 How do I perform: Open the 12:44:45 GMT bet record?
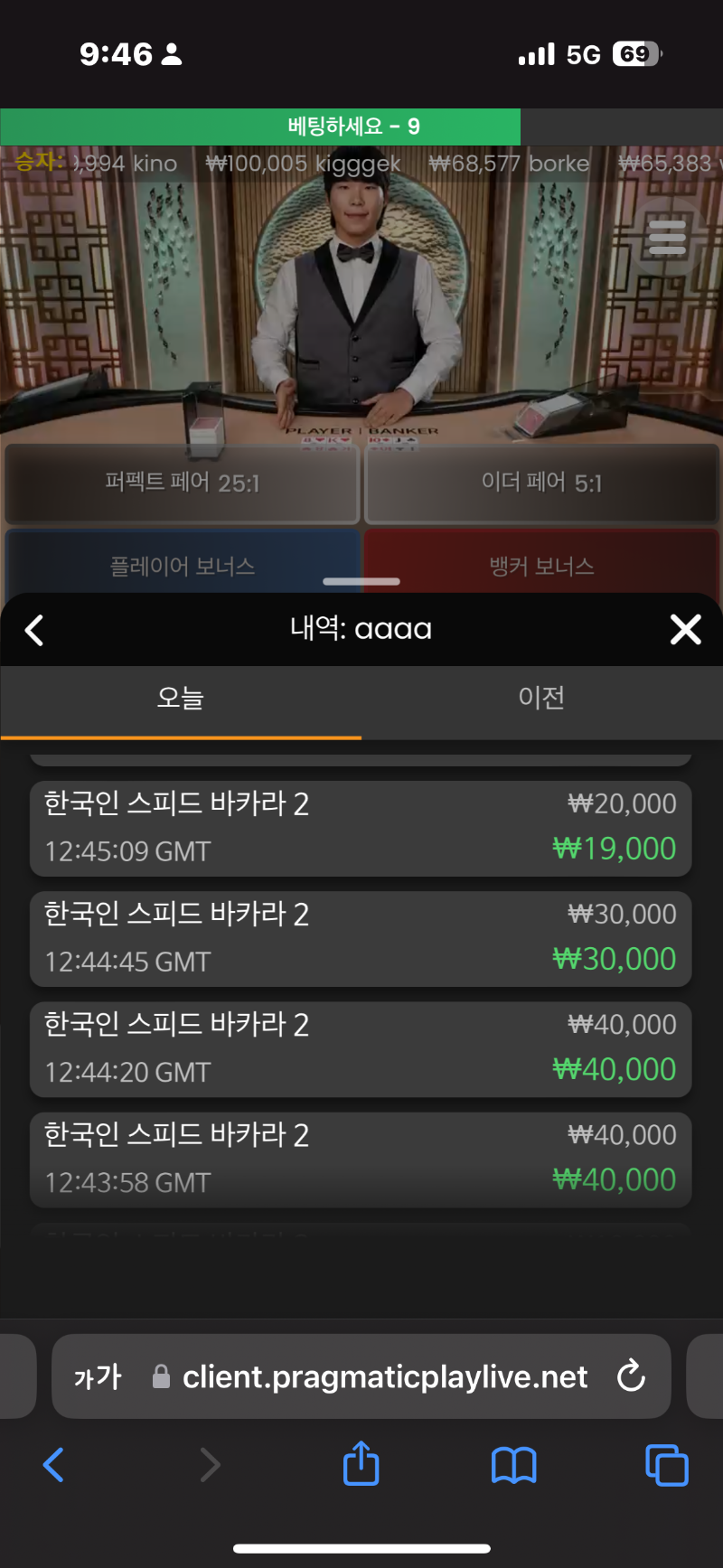[361, 938]
